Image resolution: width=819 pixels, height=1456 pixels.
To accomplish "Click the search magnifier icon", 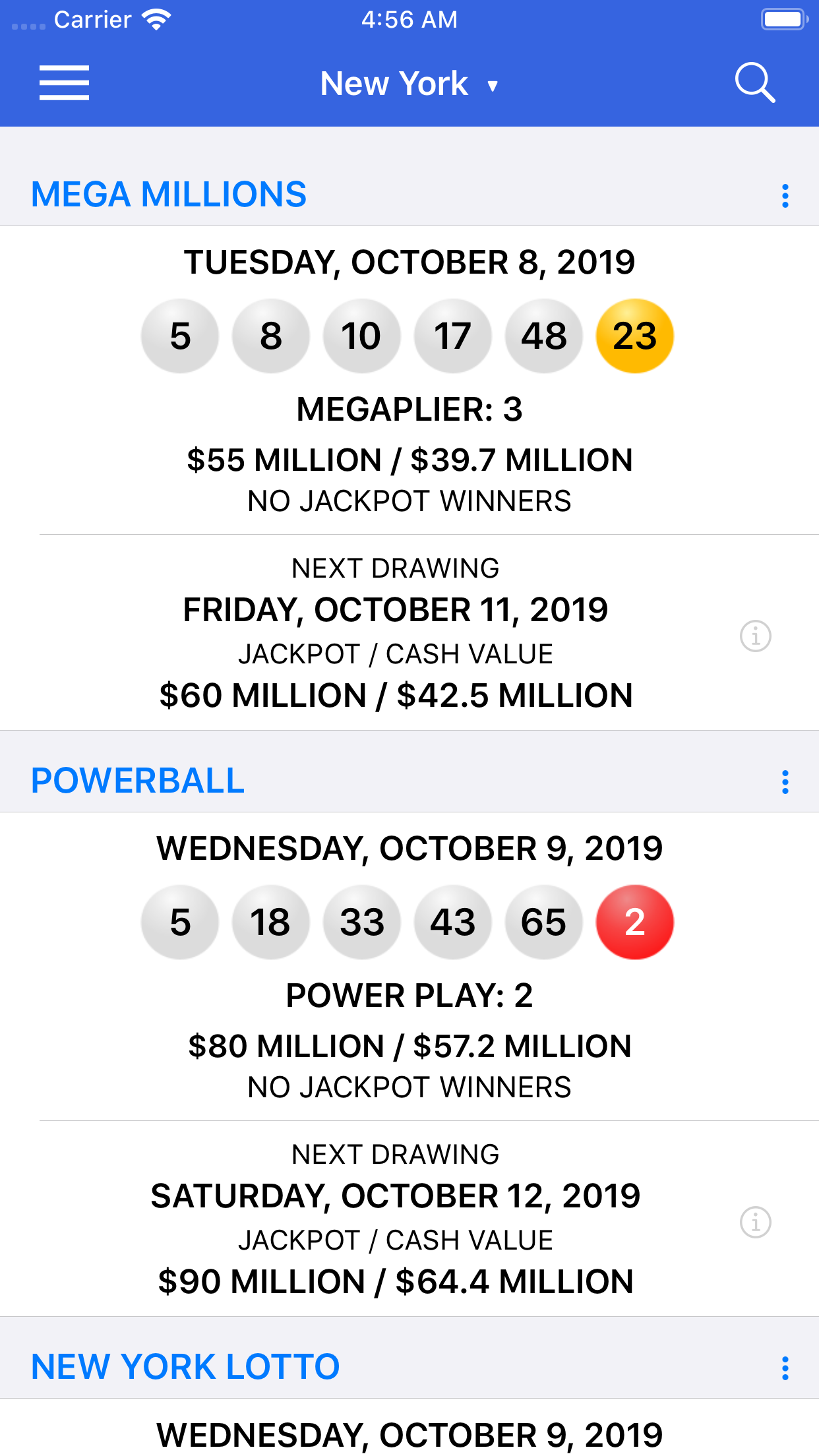I will pos(756,82).
